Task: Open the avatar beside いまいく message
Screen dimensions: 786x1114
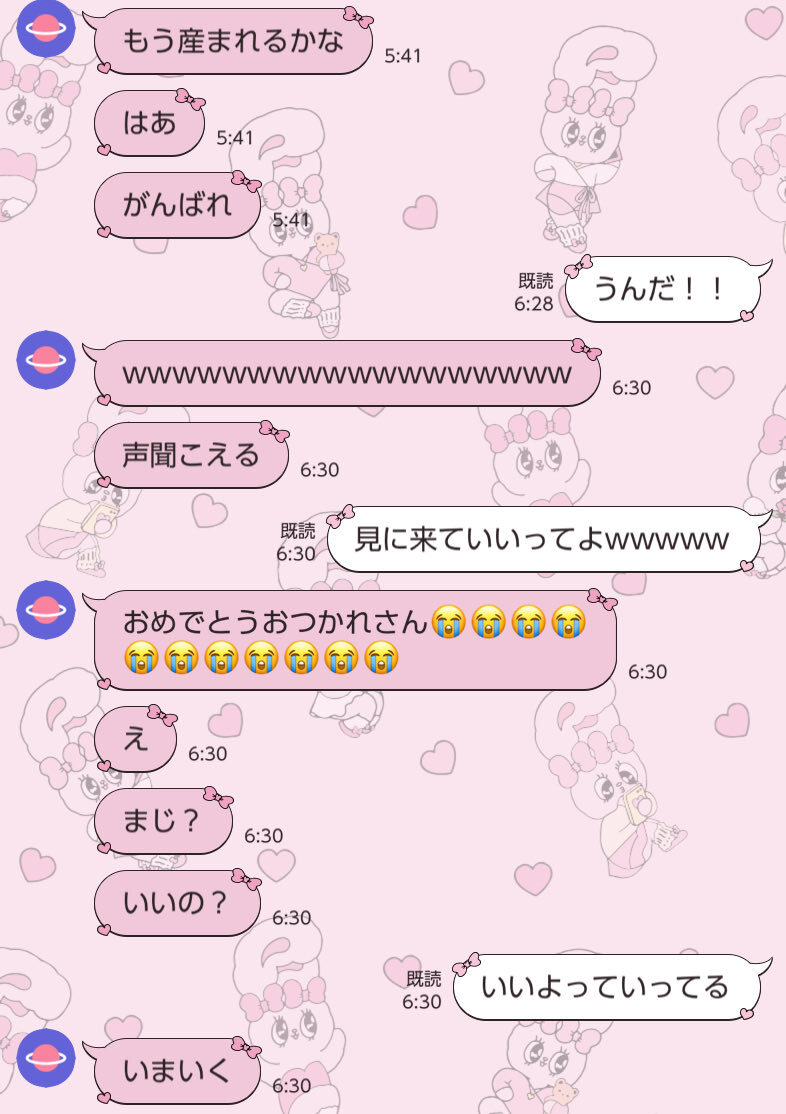Action: click(45, 1058)
